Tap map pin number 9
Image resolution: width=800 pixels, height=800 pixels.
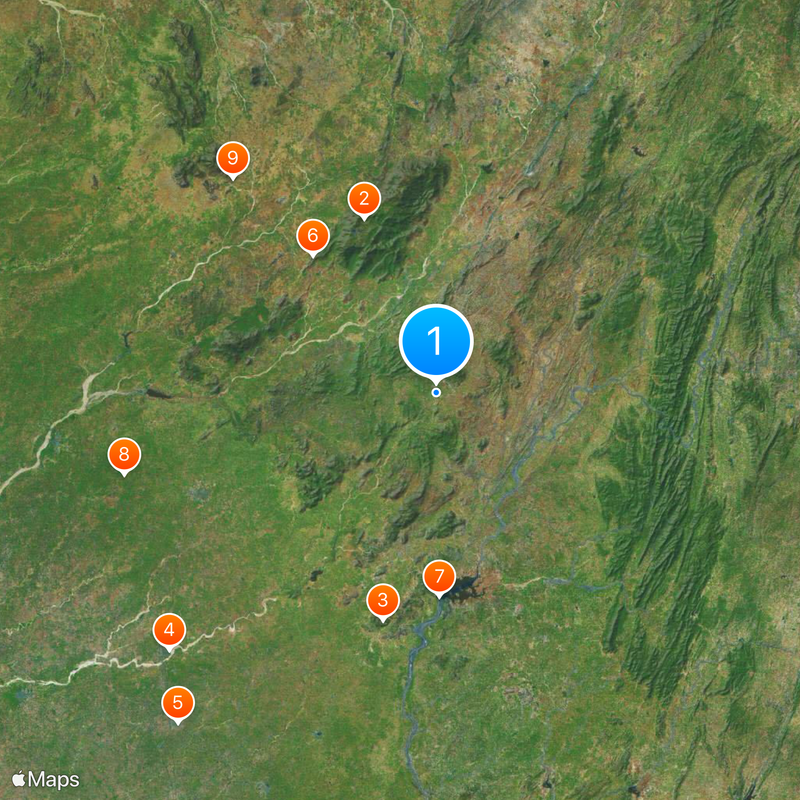tap(233, 158)
